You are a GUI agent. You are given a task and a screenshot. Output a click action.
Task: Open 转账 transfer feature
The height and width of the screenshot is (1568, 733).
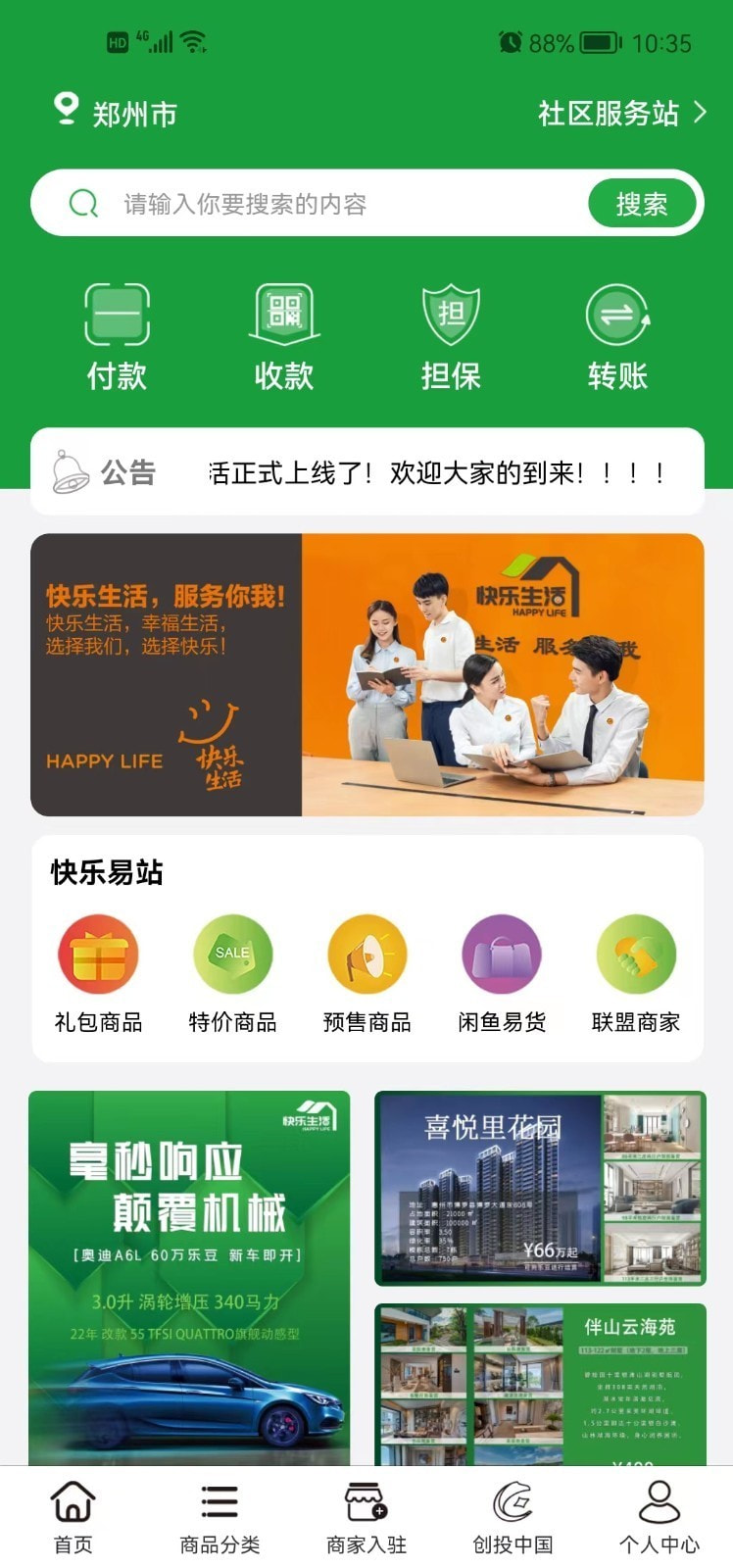[617, 335]
